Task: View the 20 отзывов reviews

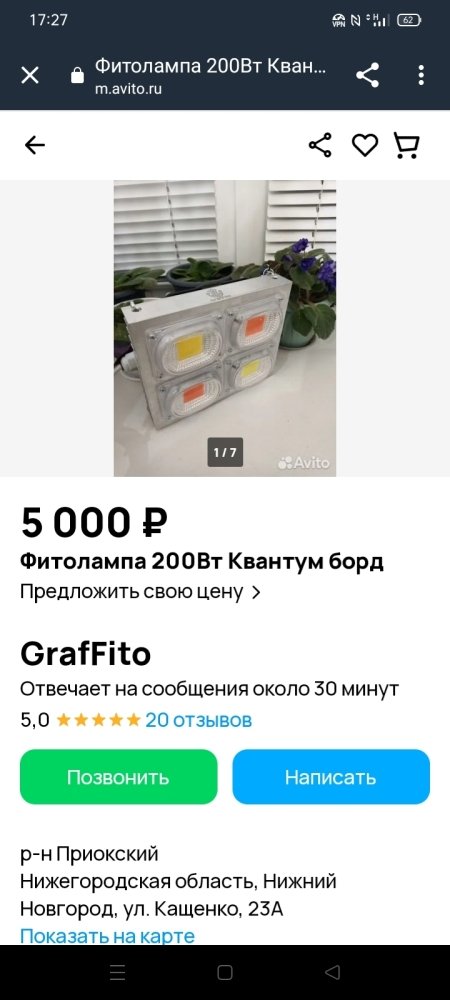Action: point(198,721)
